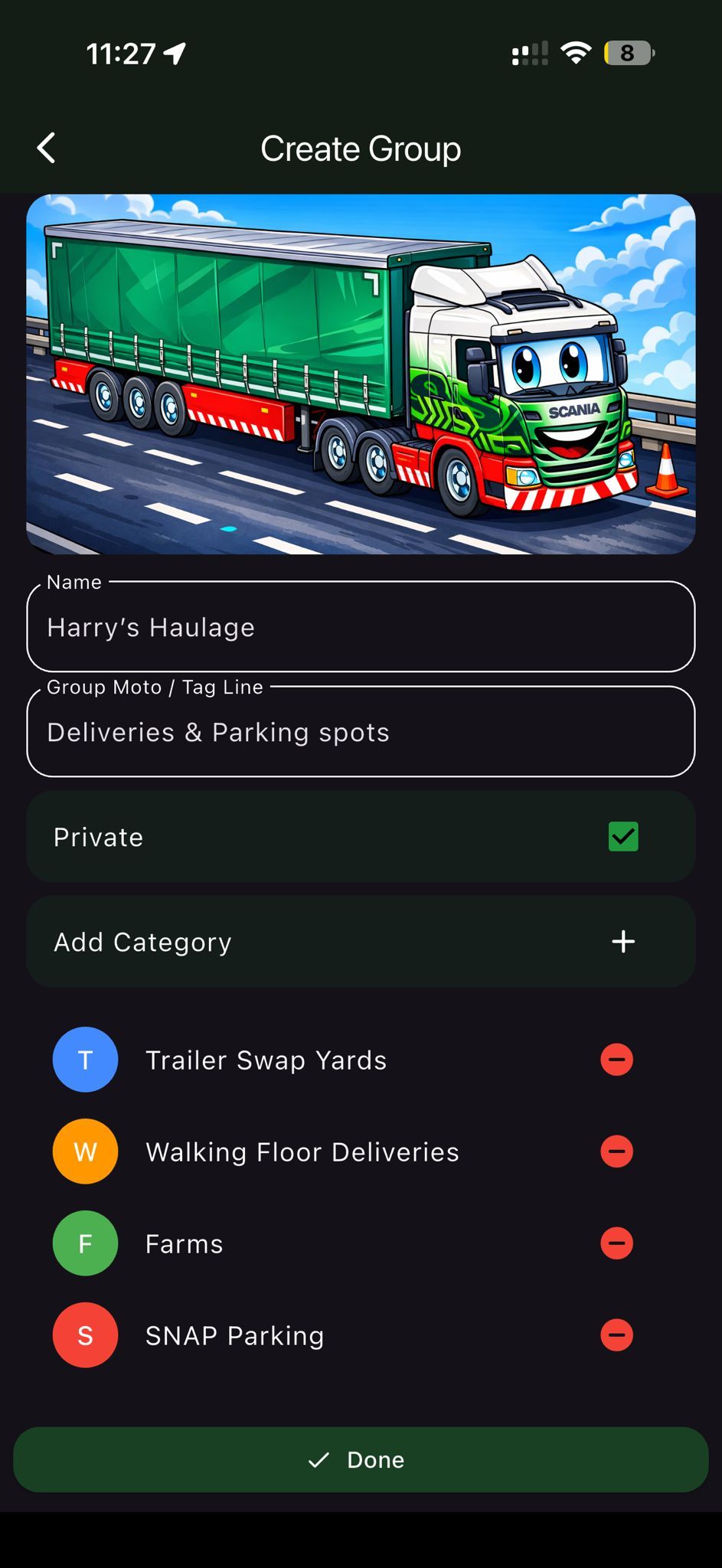Remove the SNAP Parking category
Image resolution: width=722 pixels, height=1568 pixels.
pos(617,1335)
